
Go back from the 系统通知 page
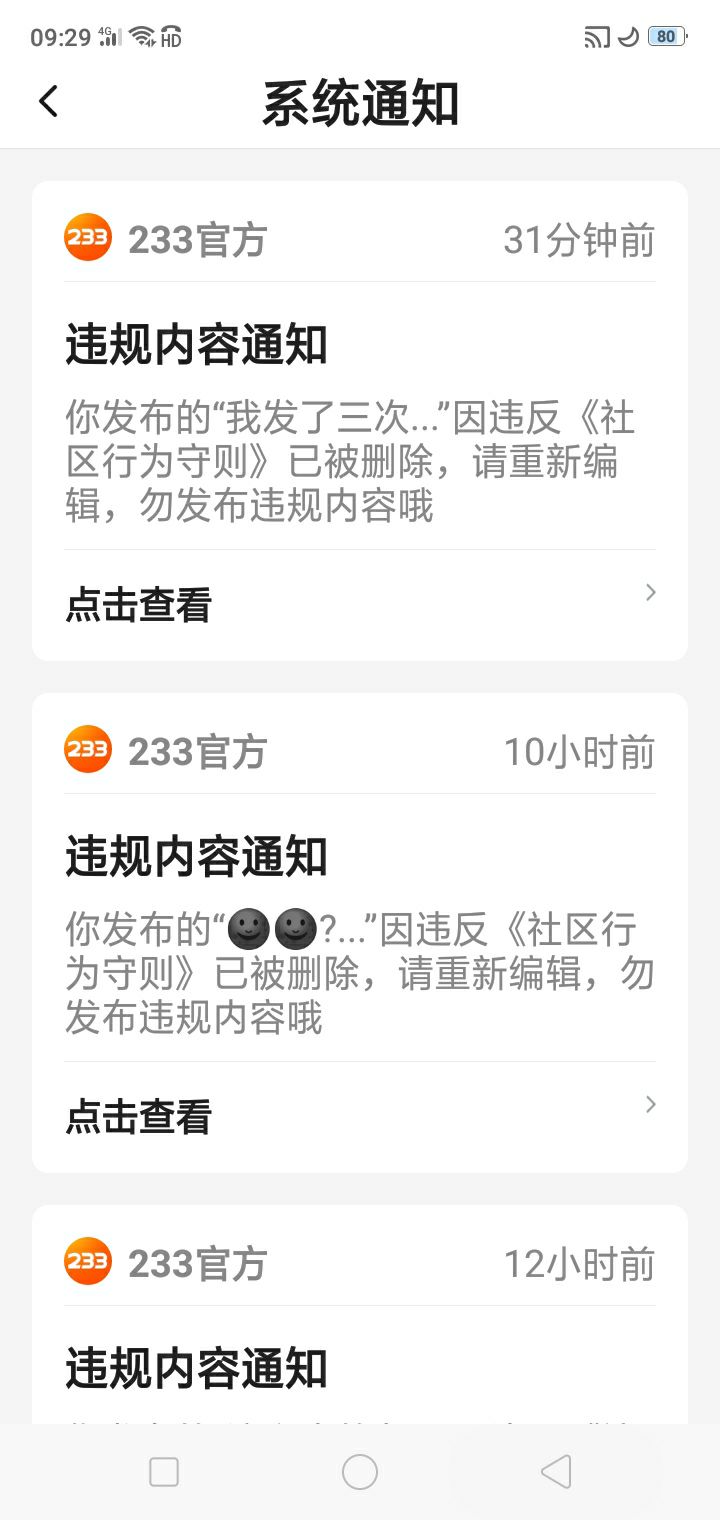pos(48,102)
